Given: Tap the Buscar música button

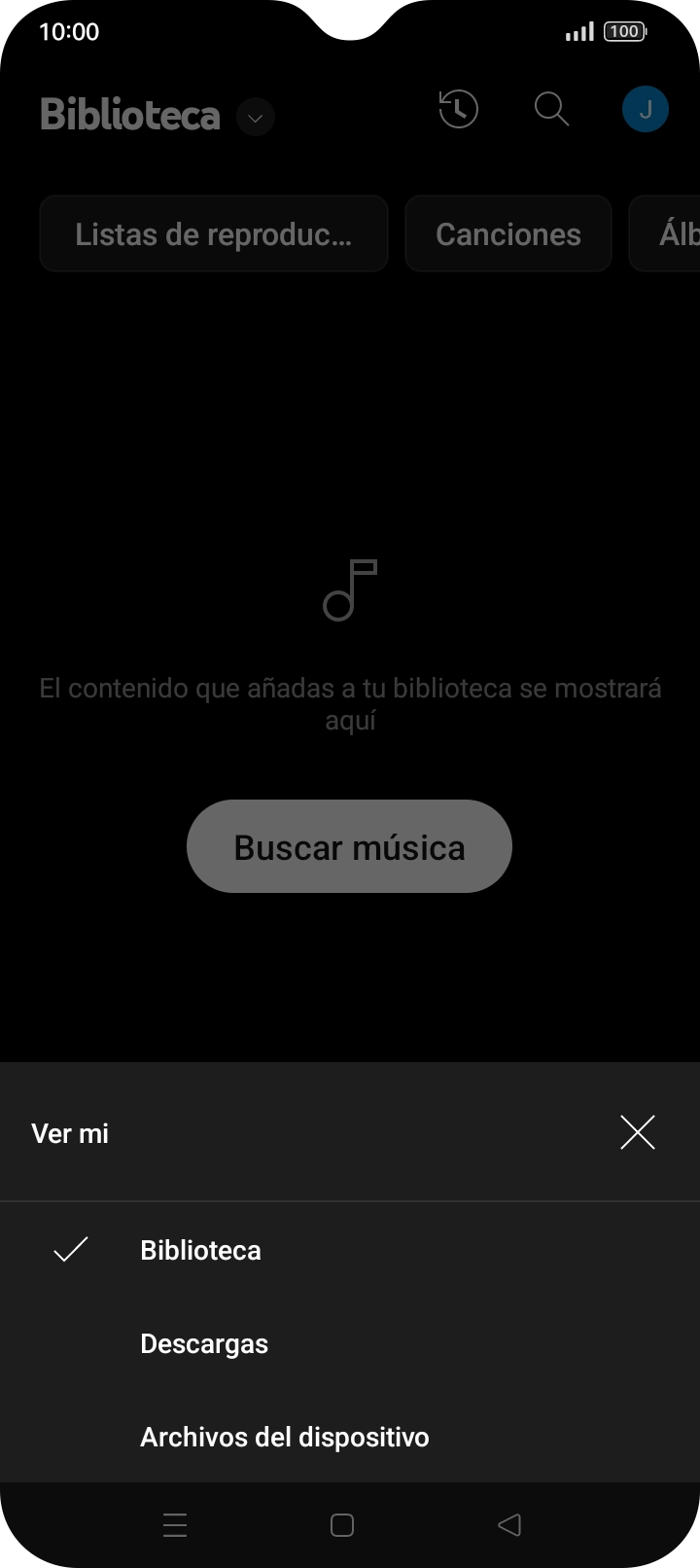Looking at the screenshot, I should tap(349, 846).
